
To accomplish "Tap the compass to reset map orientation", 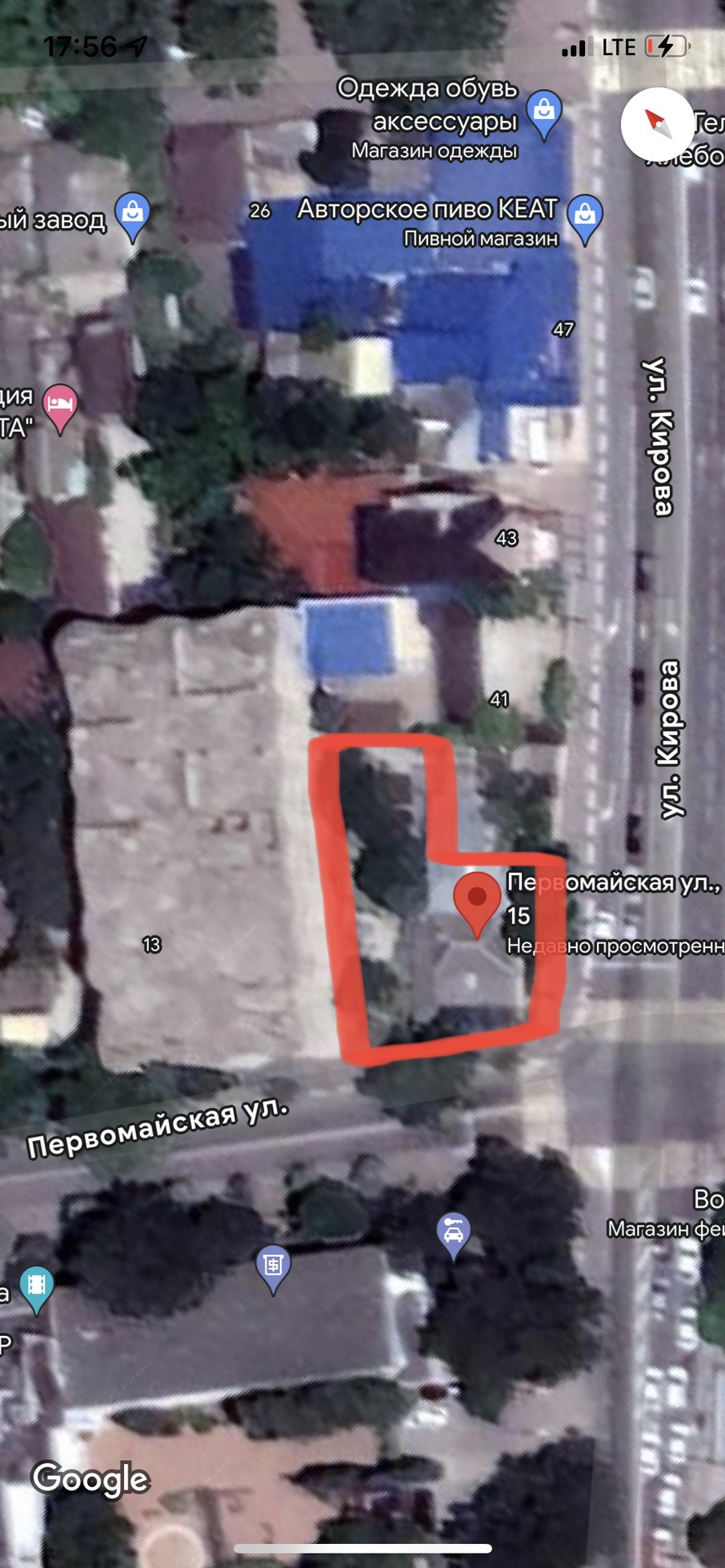I will tap(657, 124).
